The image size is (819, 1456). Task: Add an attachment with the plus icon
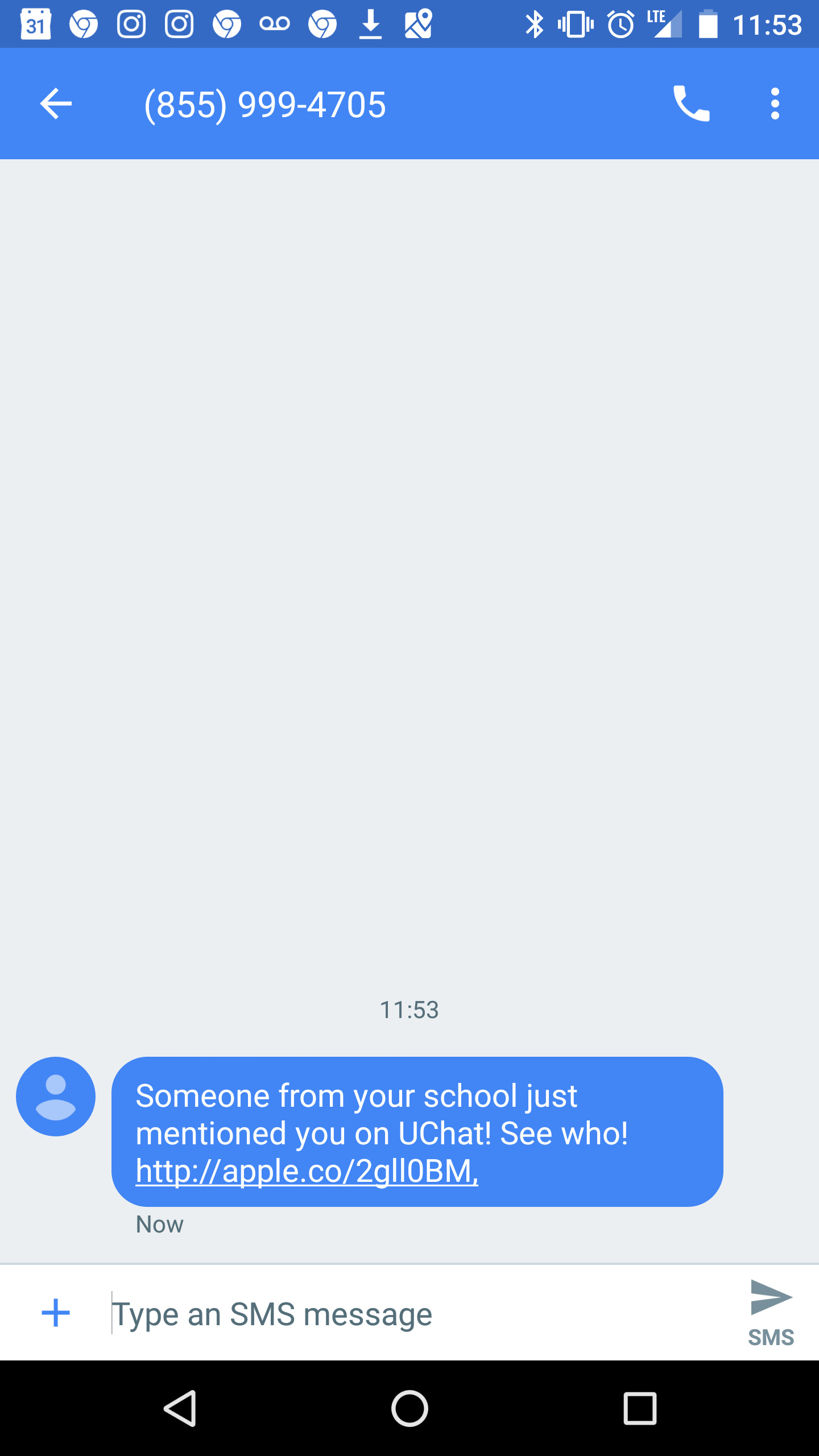(56, 1313)
